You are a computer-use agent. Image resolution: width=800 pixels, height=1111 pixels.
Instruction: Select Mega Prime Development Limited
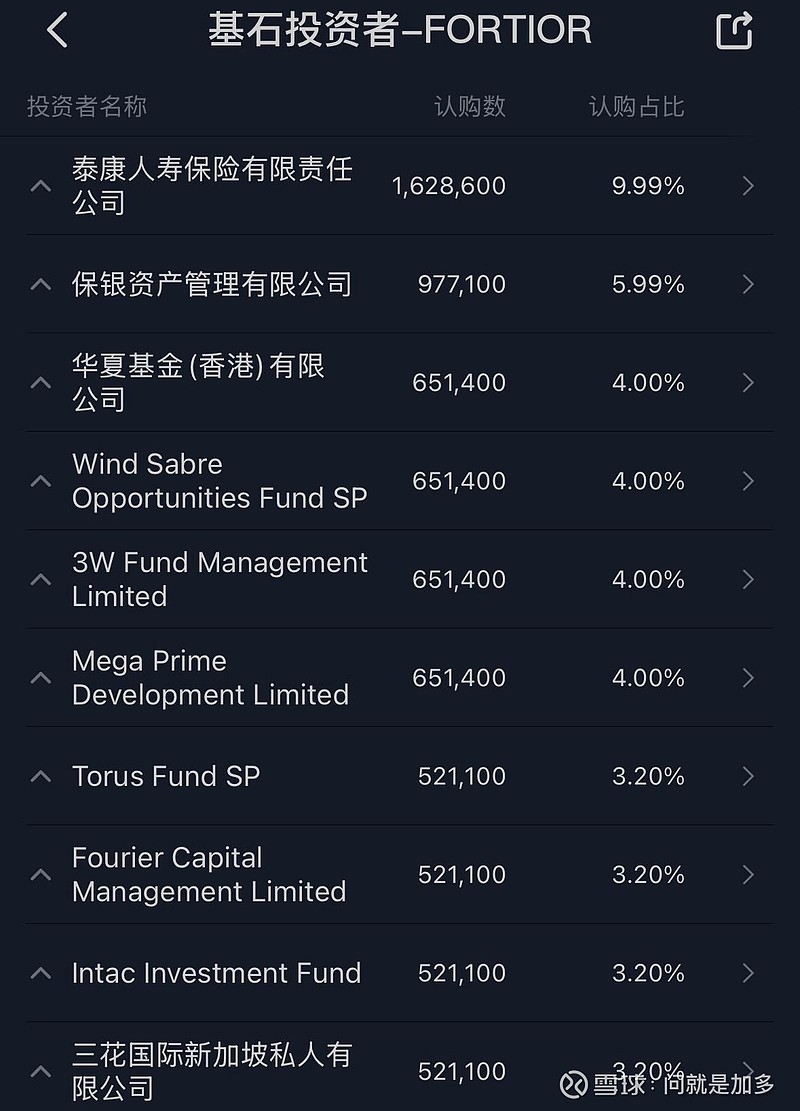[400, 678]
